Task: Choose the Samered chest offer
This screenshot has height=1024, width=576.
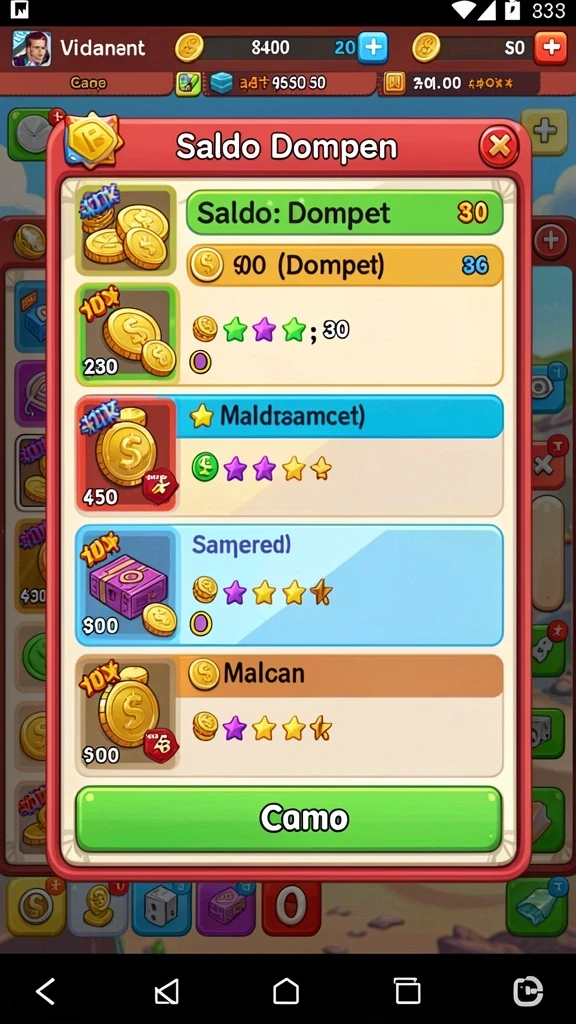Action: pos(289,585)
